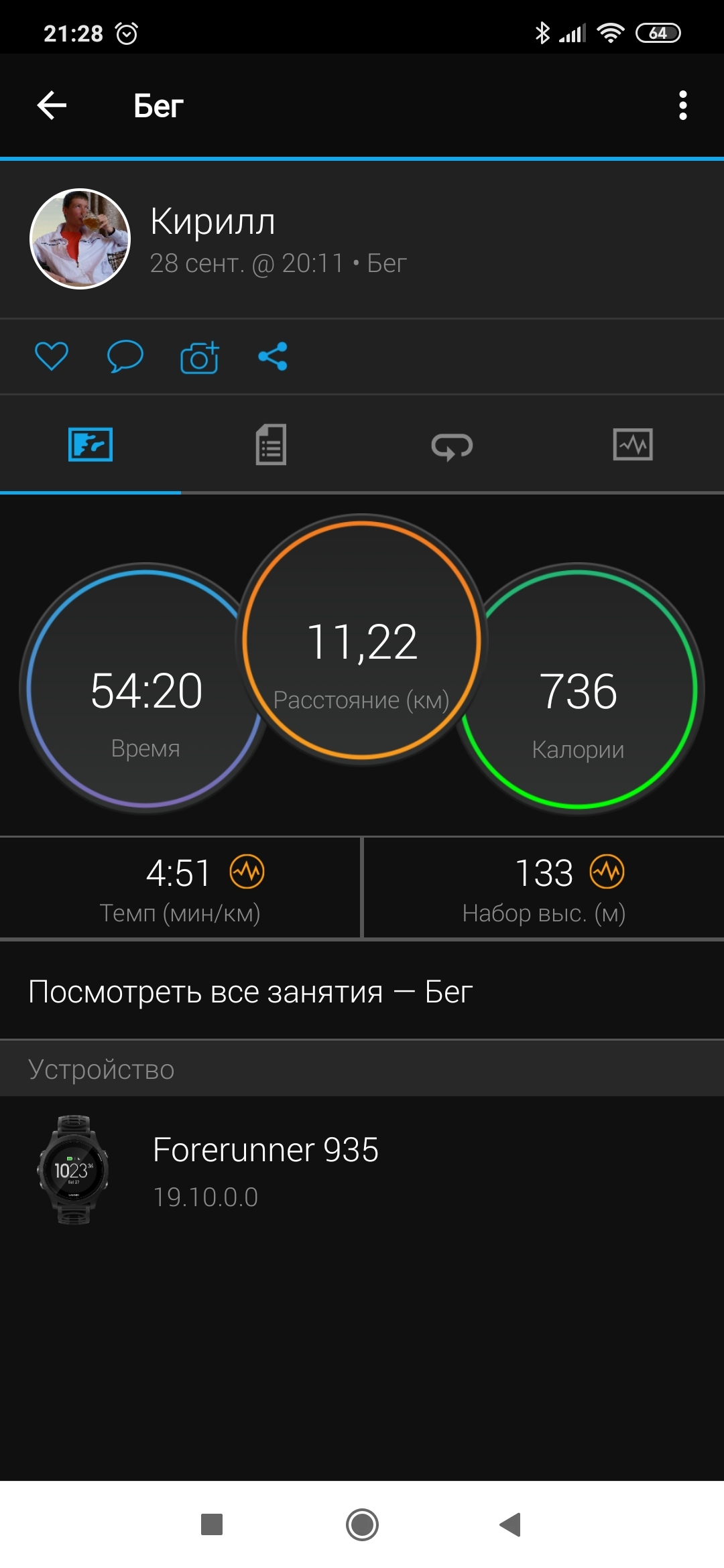Add a photo to the activity

[199, 357]
